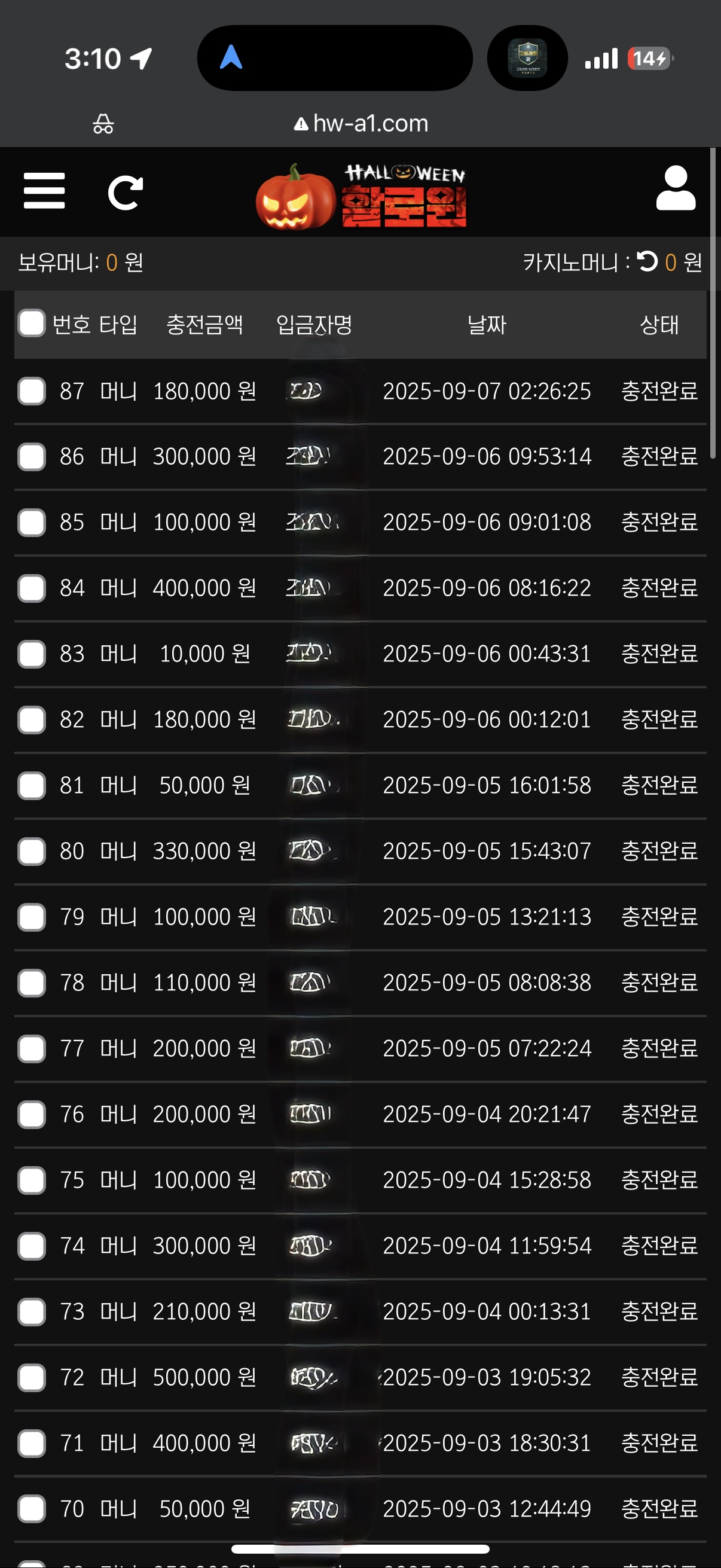This screenshot has width=721, height=1568.
Task: Tick the checkbox for row 79
Action: coord(32,917)
